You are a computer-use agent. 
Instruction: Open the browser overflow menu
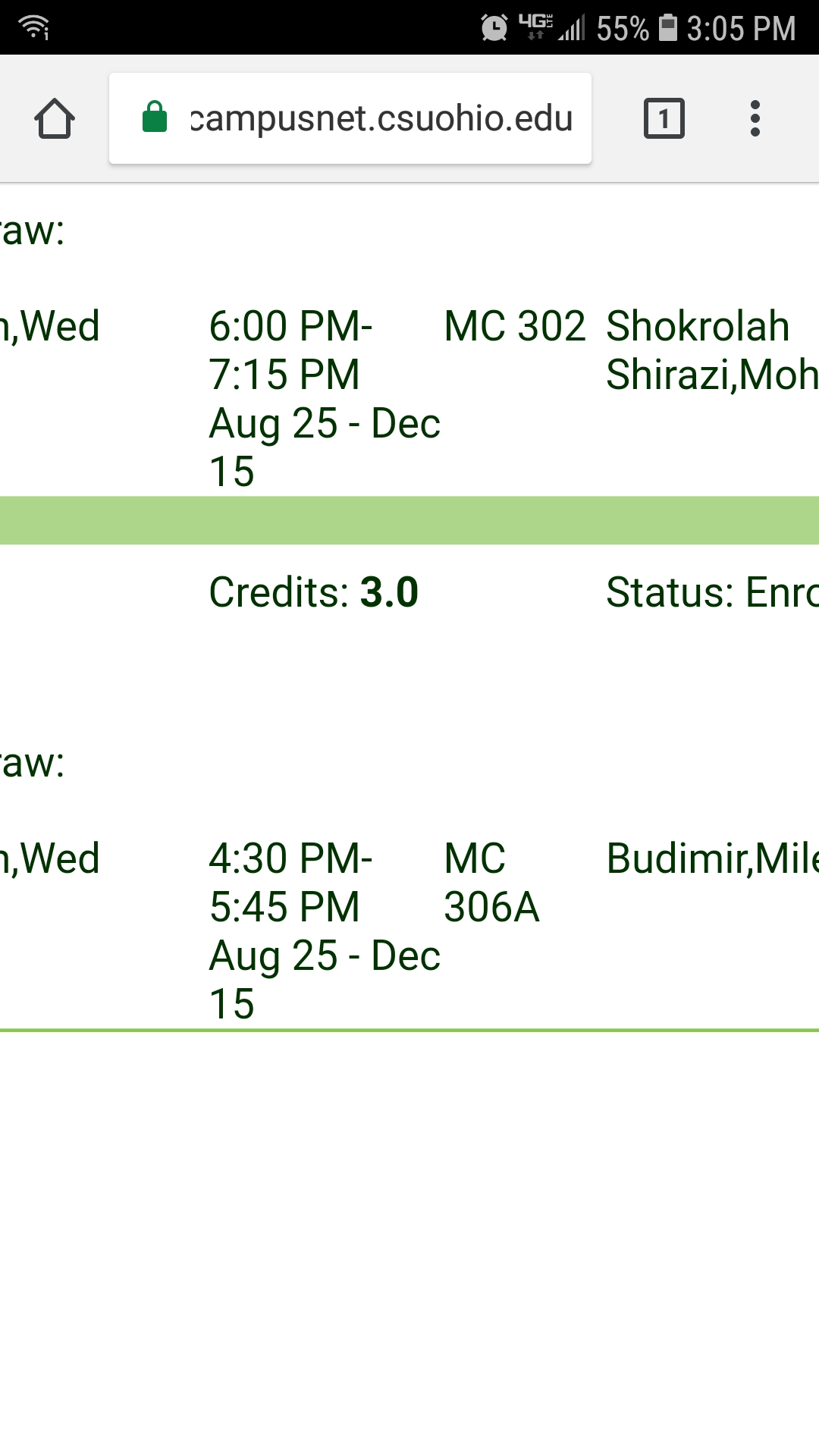click(x=755, y=118)
